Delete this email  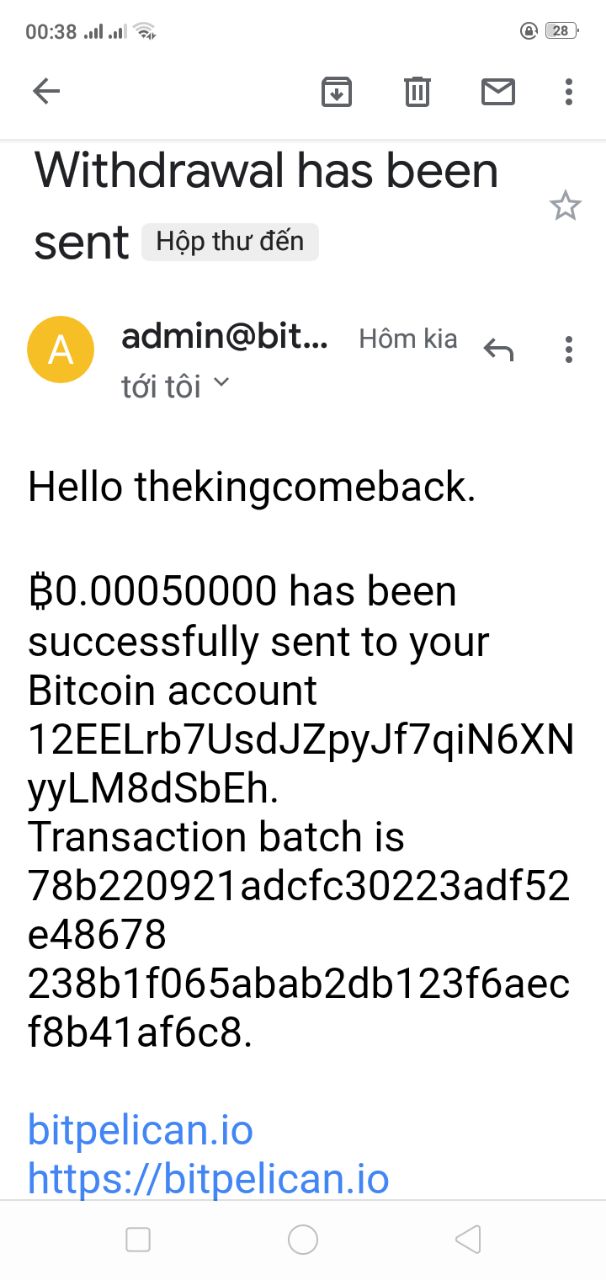pyautogui.click(x=417, y=92)
